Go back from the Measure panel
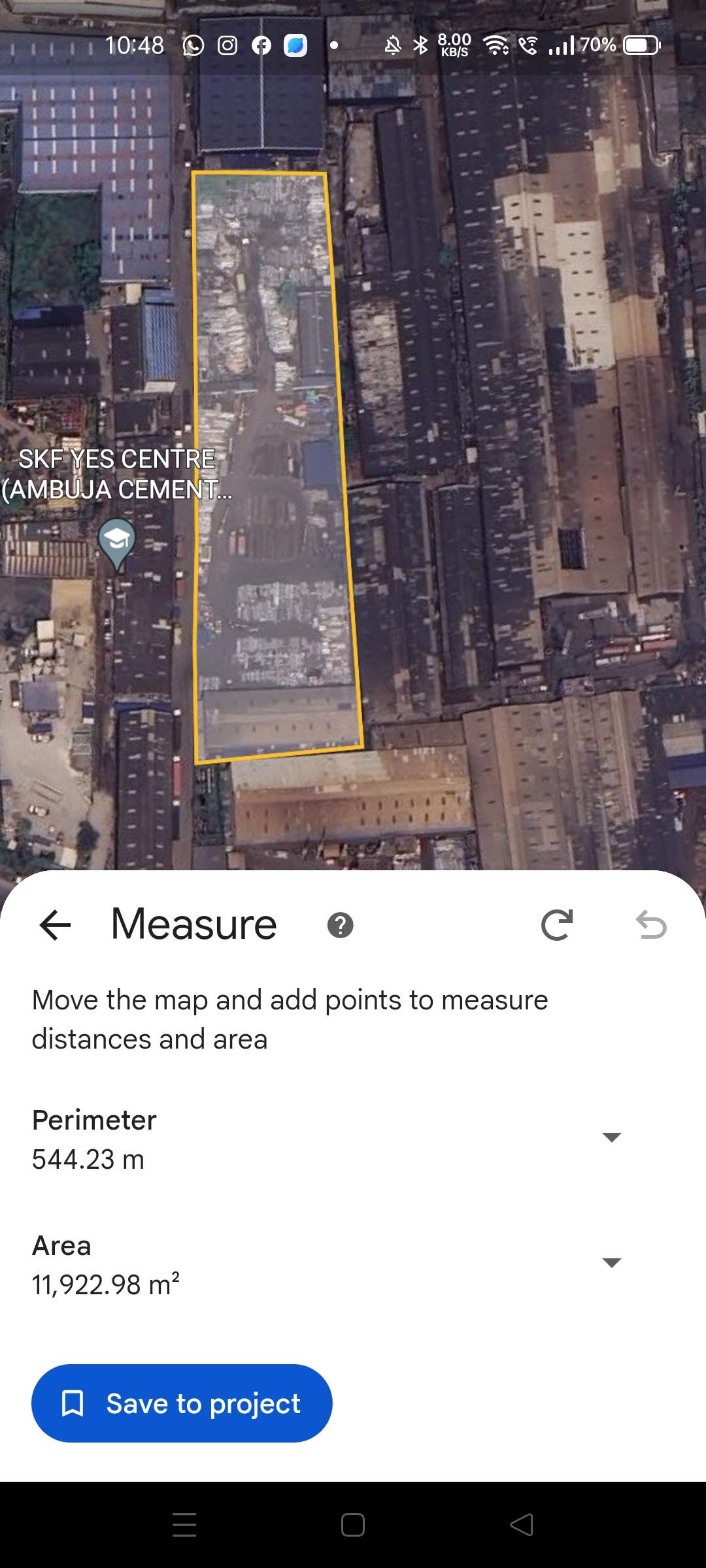 click(x=55, y=925)
